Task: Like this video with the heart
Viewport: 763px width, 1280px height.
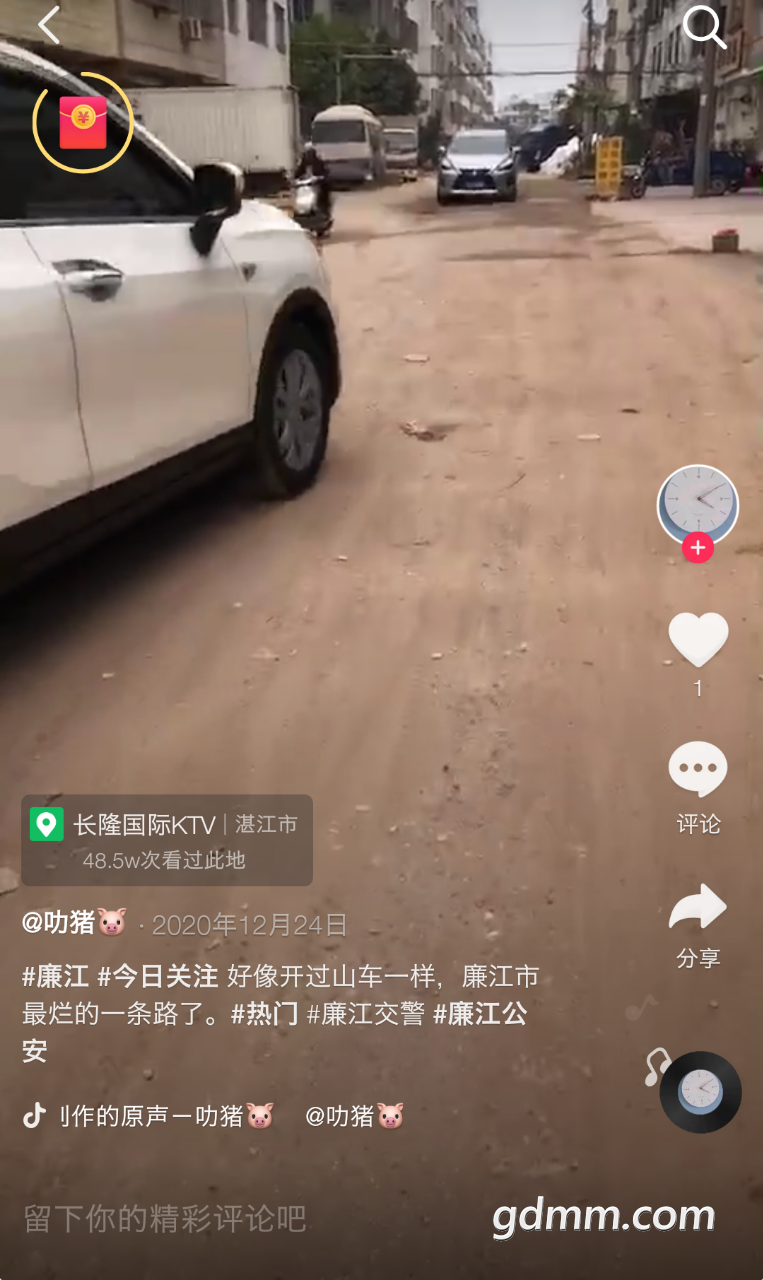Action: [698, 639]
